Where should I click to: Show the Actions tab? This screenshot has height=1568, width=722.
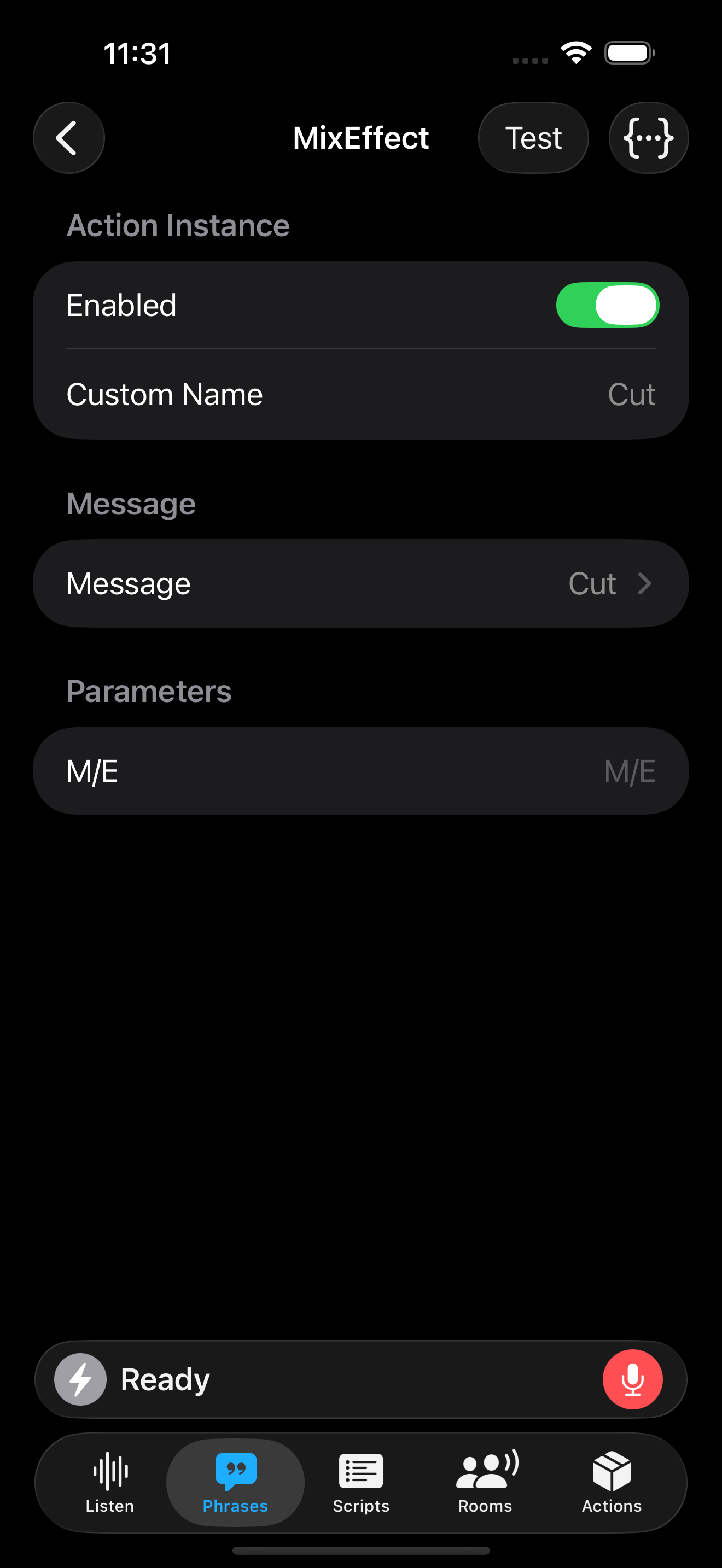[611, 1482]
